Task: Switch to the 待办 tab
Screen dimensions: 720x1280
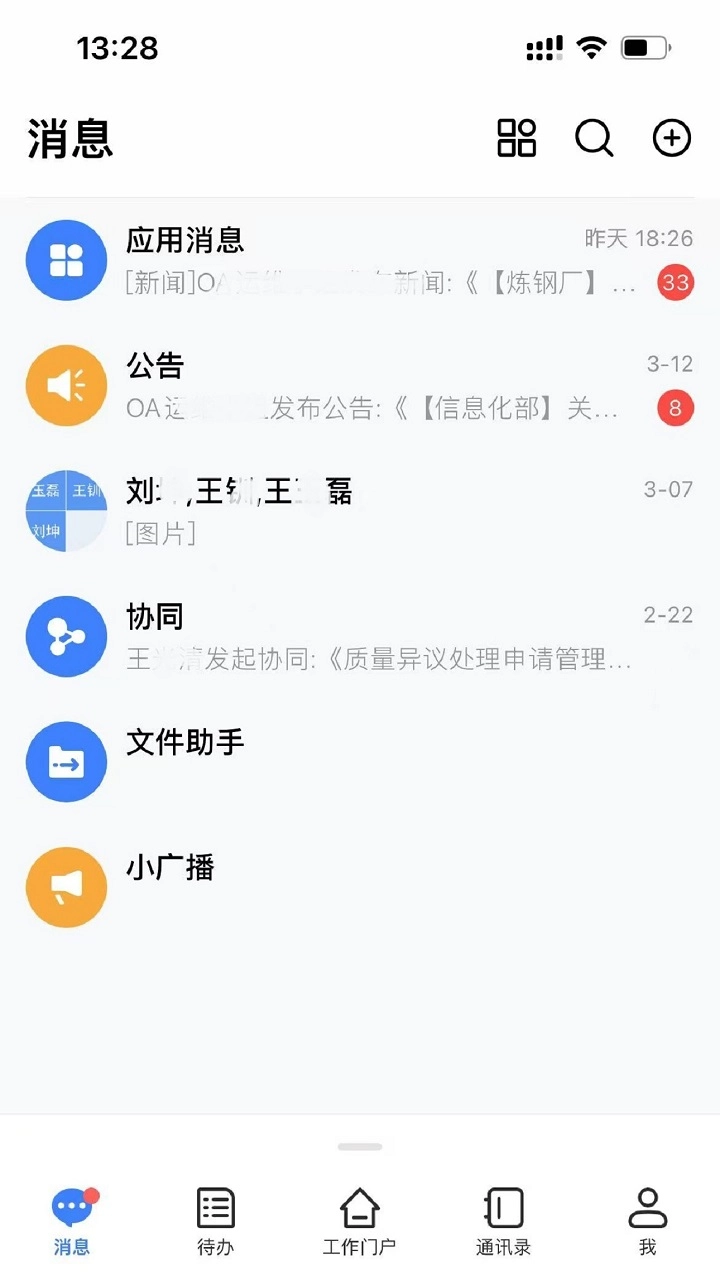Action: coord(215,1218)
